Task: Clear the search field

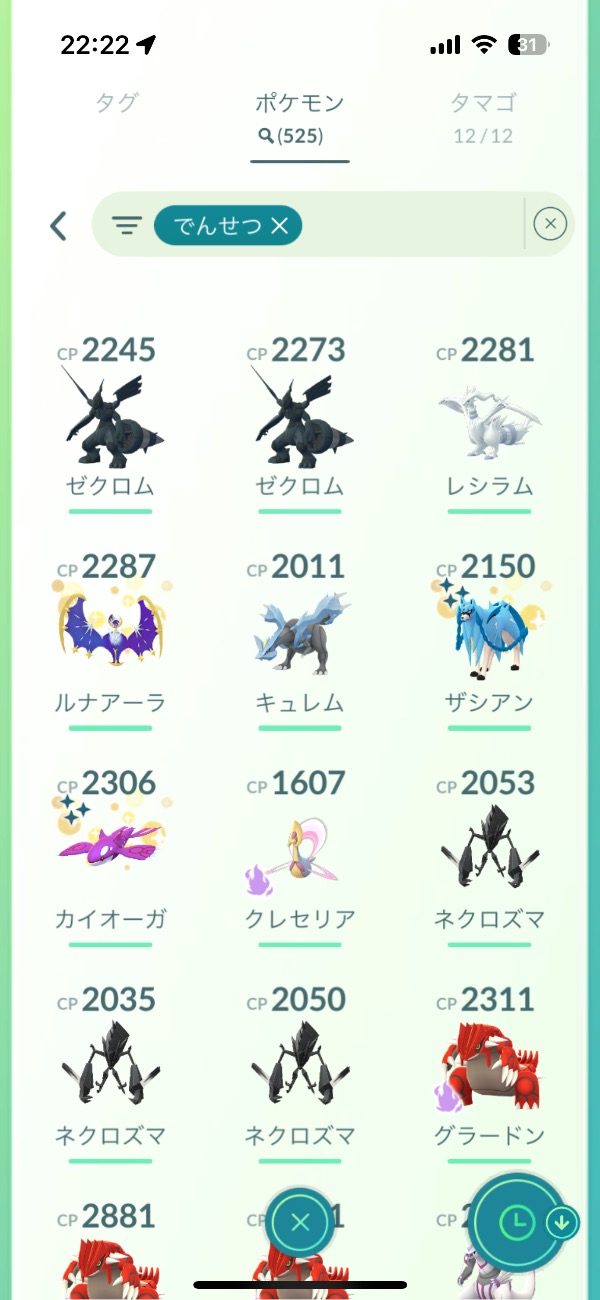Action: click(550, 225)
